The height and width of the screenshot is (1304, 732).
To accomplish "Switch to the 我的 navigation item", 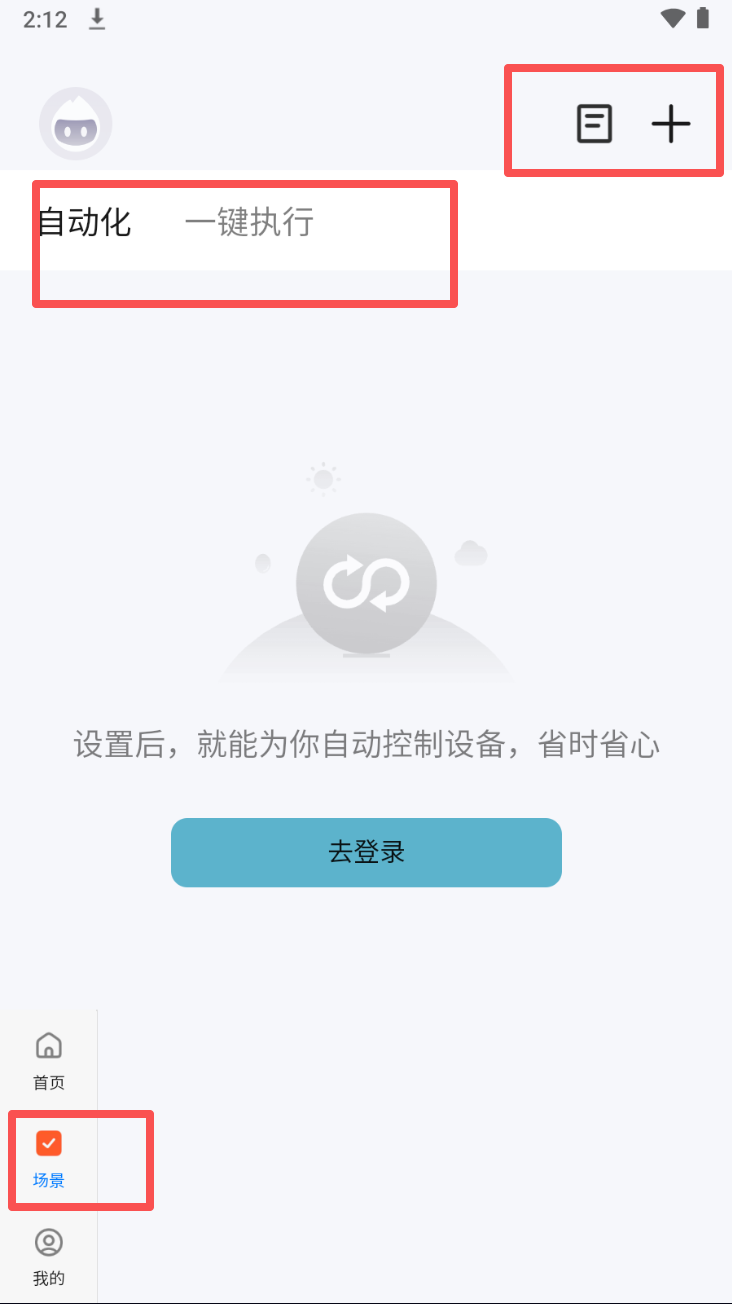I will pos(49,1257).
